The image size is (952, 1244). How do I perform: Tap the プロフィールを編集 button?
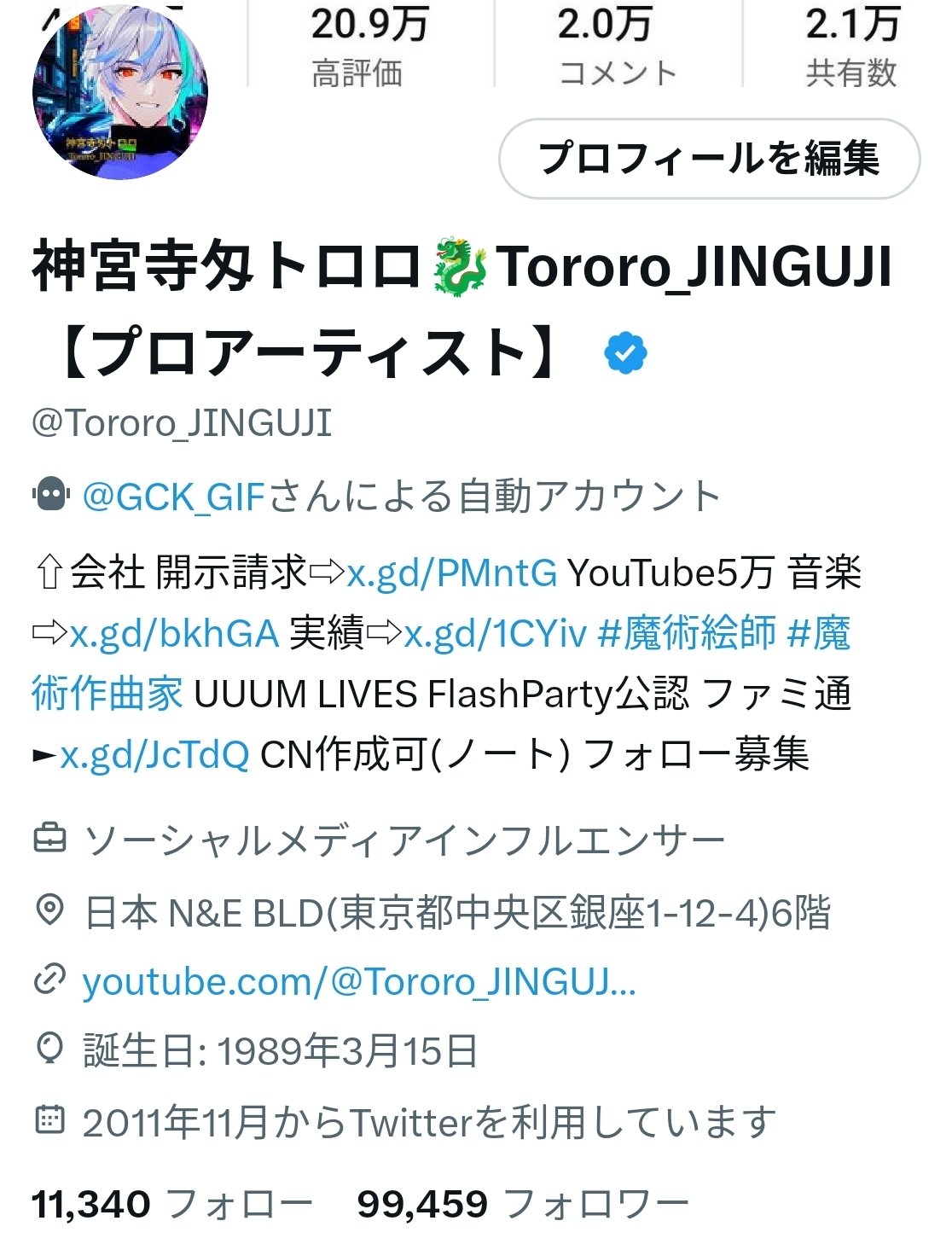click(x=709, y=160)
